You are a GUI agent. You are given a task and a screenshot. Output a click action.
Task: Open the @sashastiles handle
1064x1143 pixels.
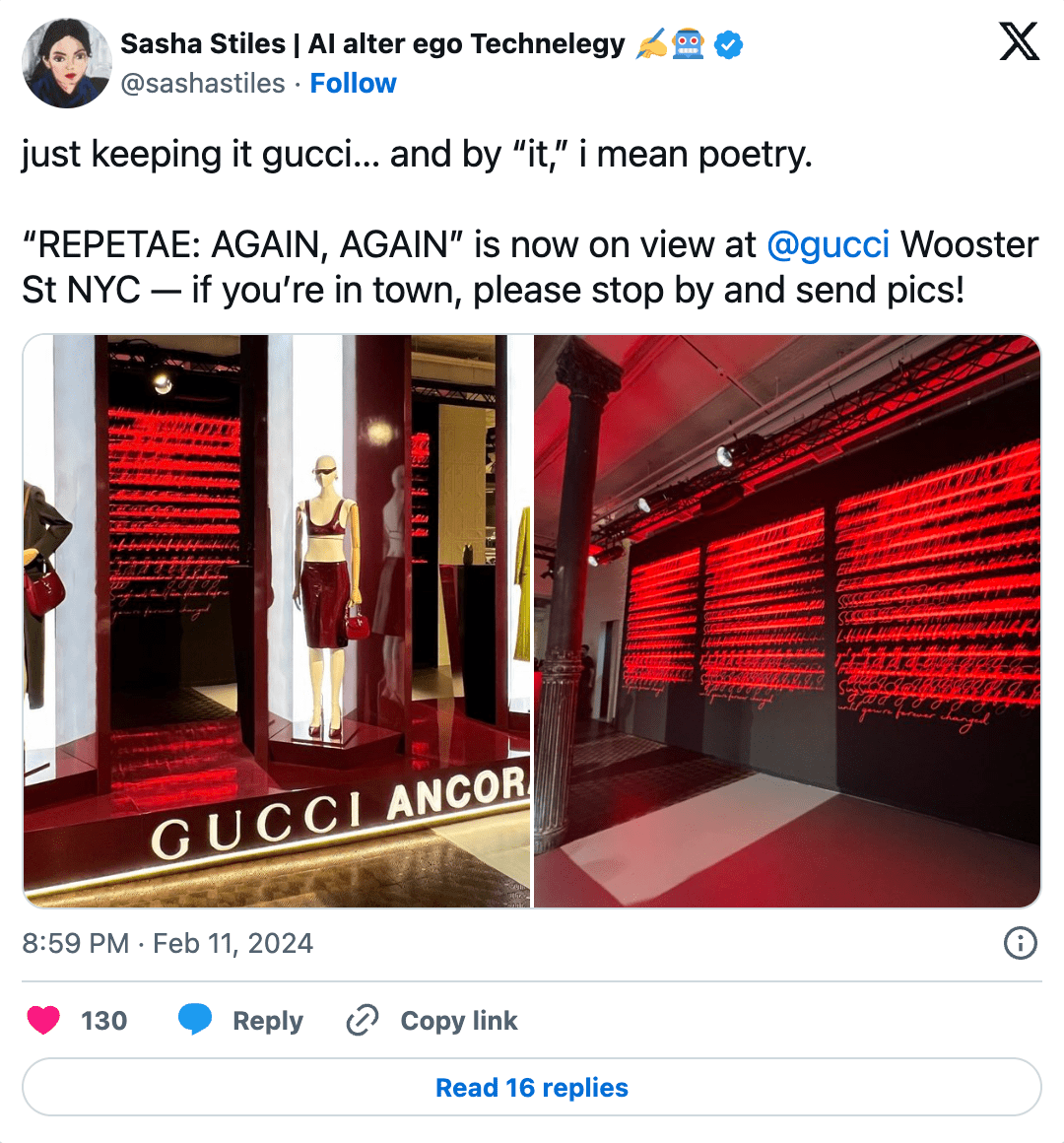point(202,84)
